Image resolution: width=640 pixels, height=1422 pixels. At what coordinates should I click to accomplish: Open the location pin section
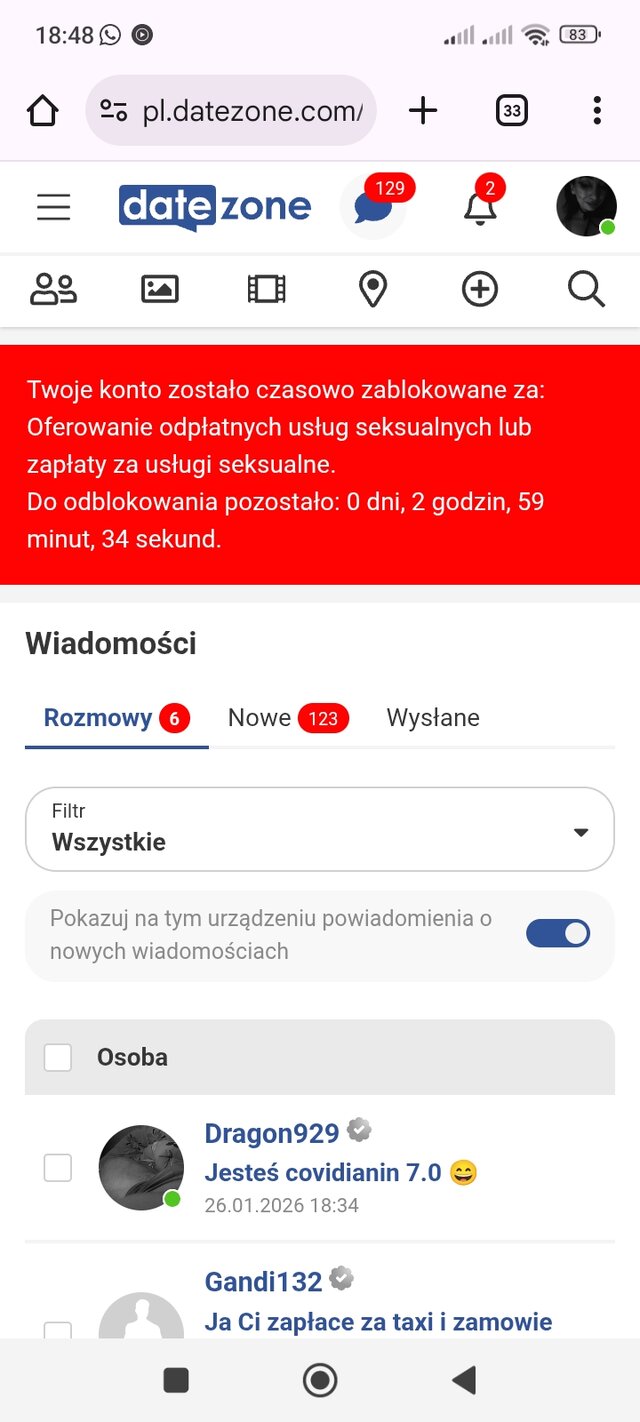pyautogui.click(x=373, y=290)
